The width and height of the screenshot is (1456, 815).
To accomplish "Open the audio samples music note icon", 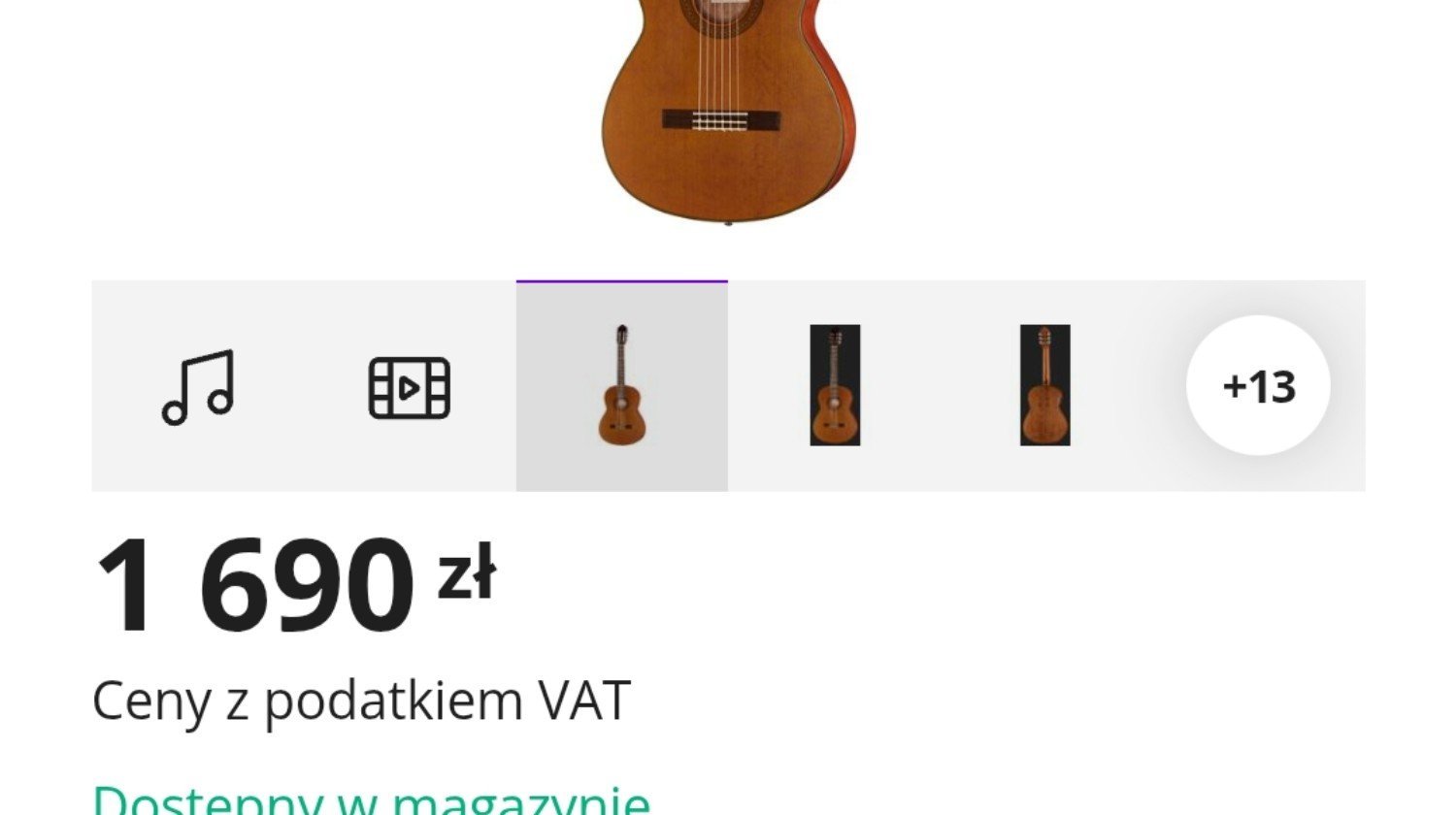I will pyautogui.click(x=198, y=386).
